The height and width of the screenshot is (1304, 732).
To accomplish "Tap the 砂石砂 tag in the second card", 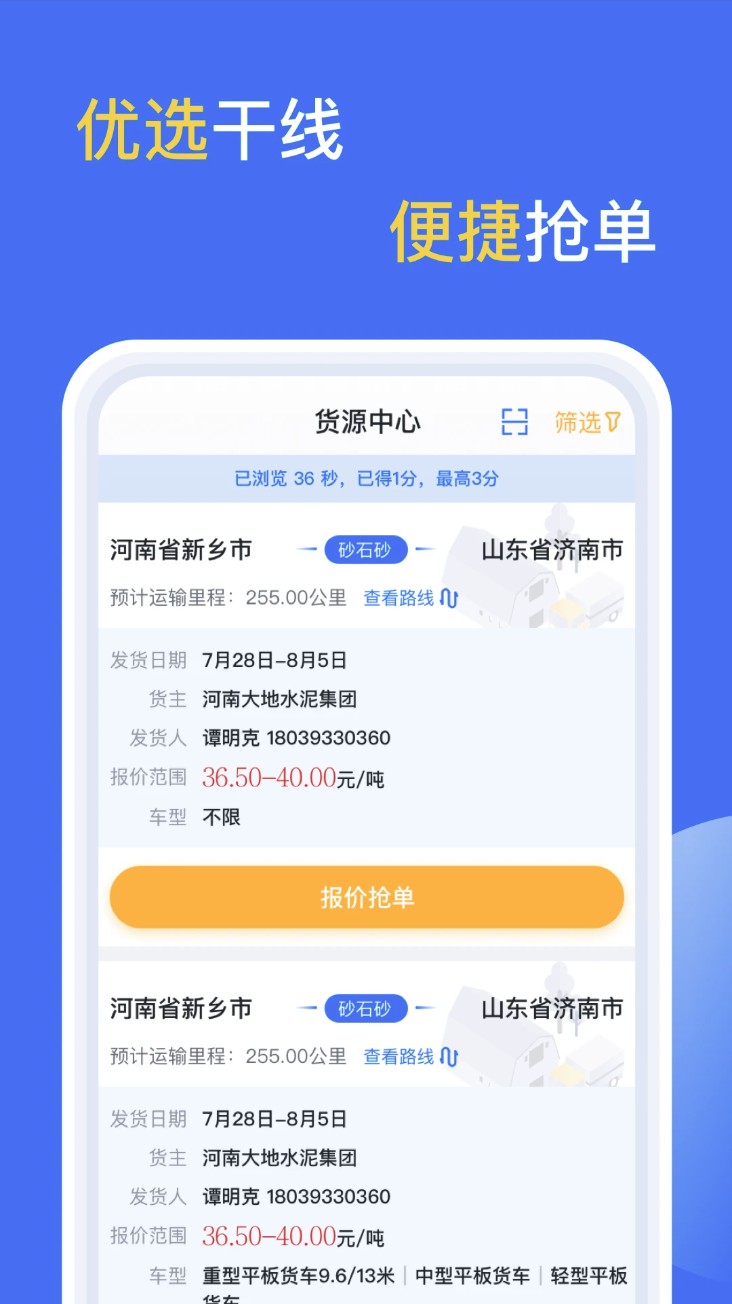I will pyautogui.click(x=367, y=1008).
